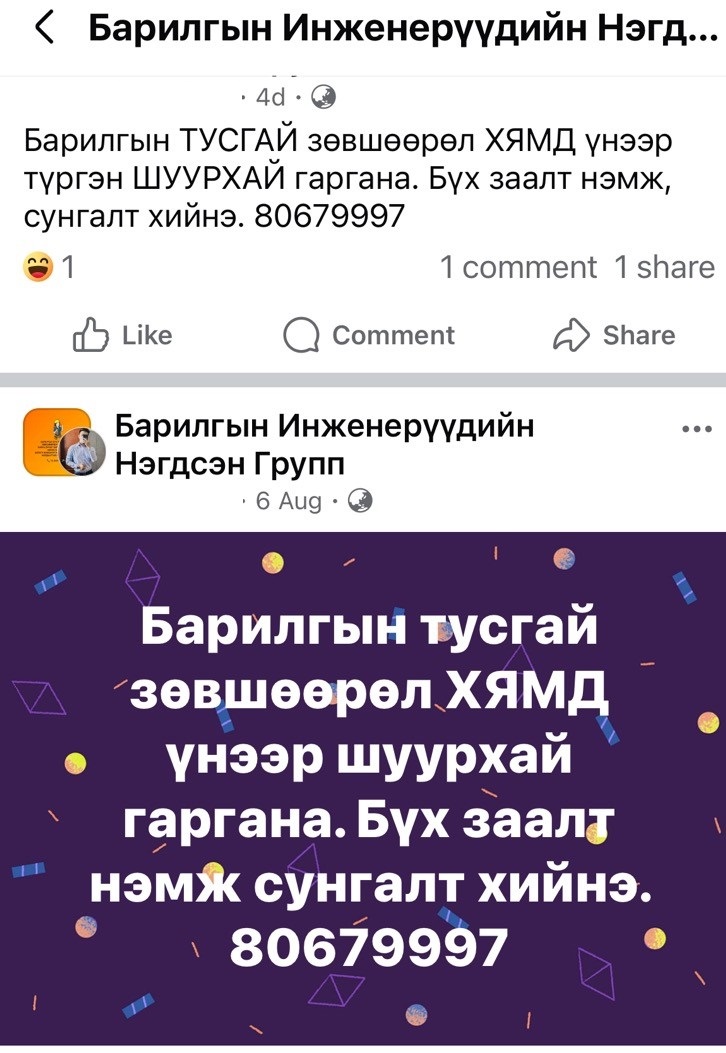Screen dimensions: 726x1053
Task: Open overflow menu on the 6 Aug post
Action: 695,431
